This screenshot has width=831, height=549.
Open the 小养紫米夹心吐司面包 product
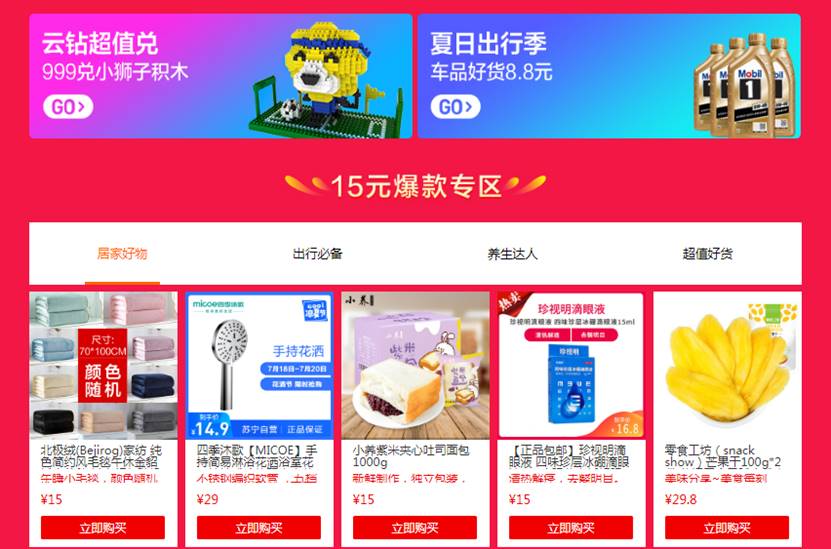coord(415,365)
